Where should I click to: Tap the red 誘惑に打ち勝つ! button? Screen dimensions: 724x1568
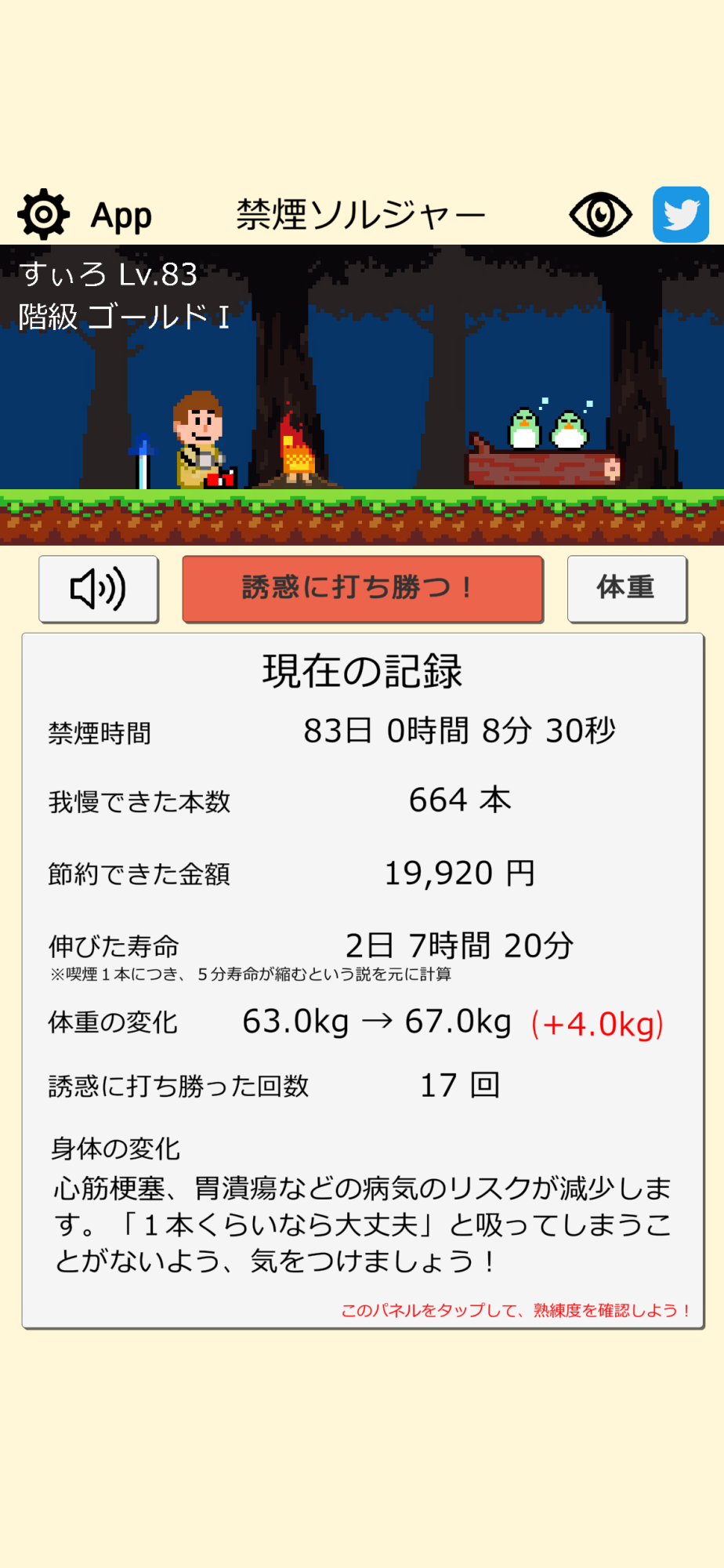[363, 589]
